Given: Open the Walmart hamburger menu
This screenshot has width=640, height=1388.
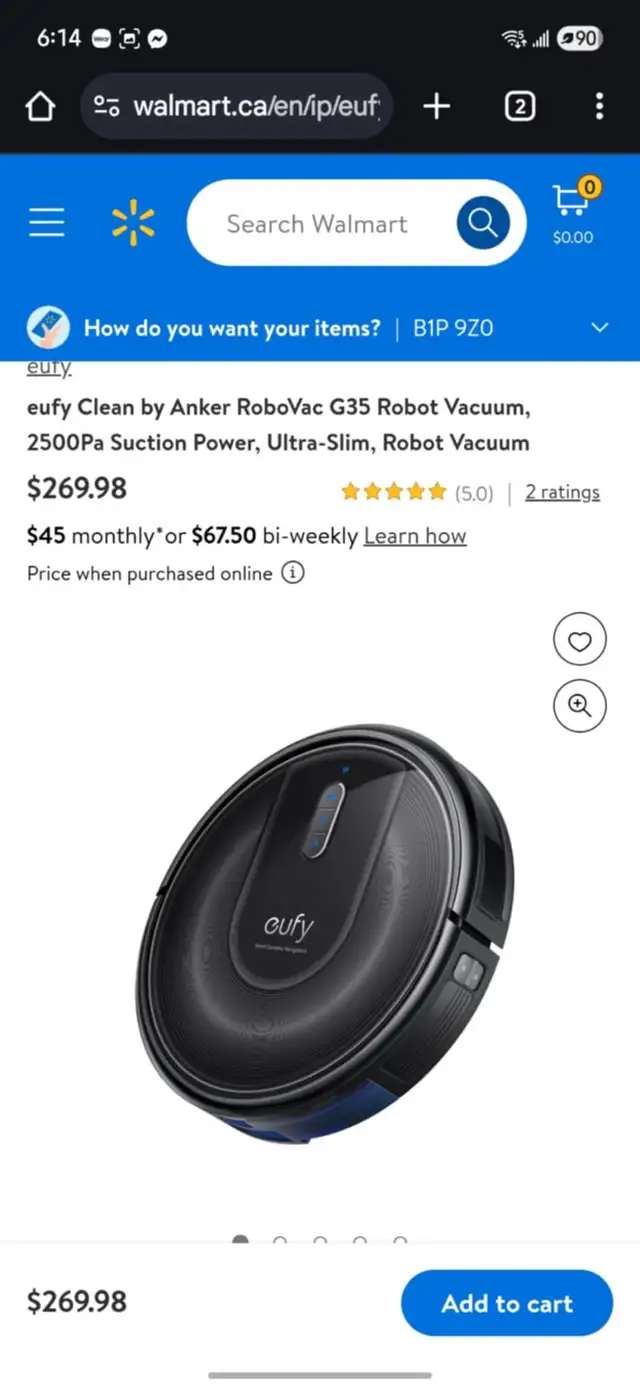Looking at the screenshot, I should 46,222.
